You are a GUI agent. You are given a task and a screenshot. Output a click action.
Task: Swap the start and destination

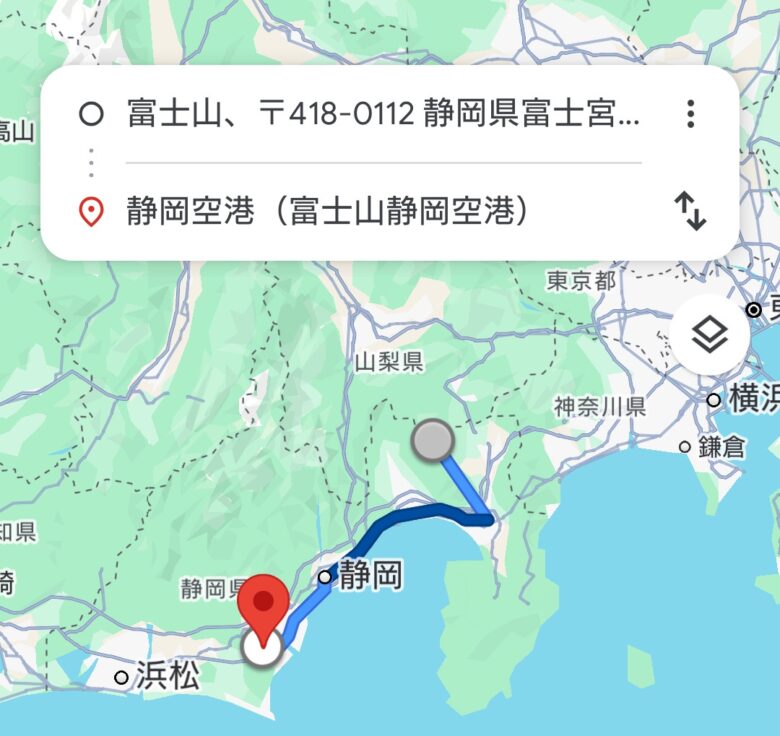point(690,212)
